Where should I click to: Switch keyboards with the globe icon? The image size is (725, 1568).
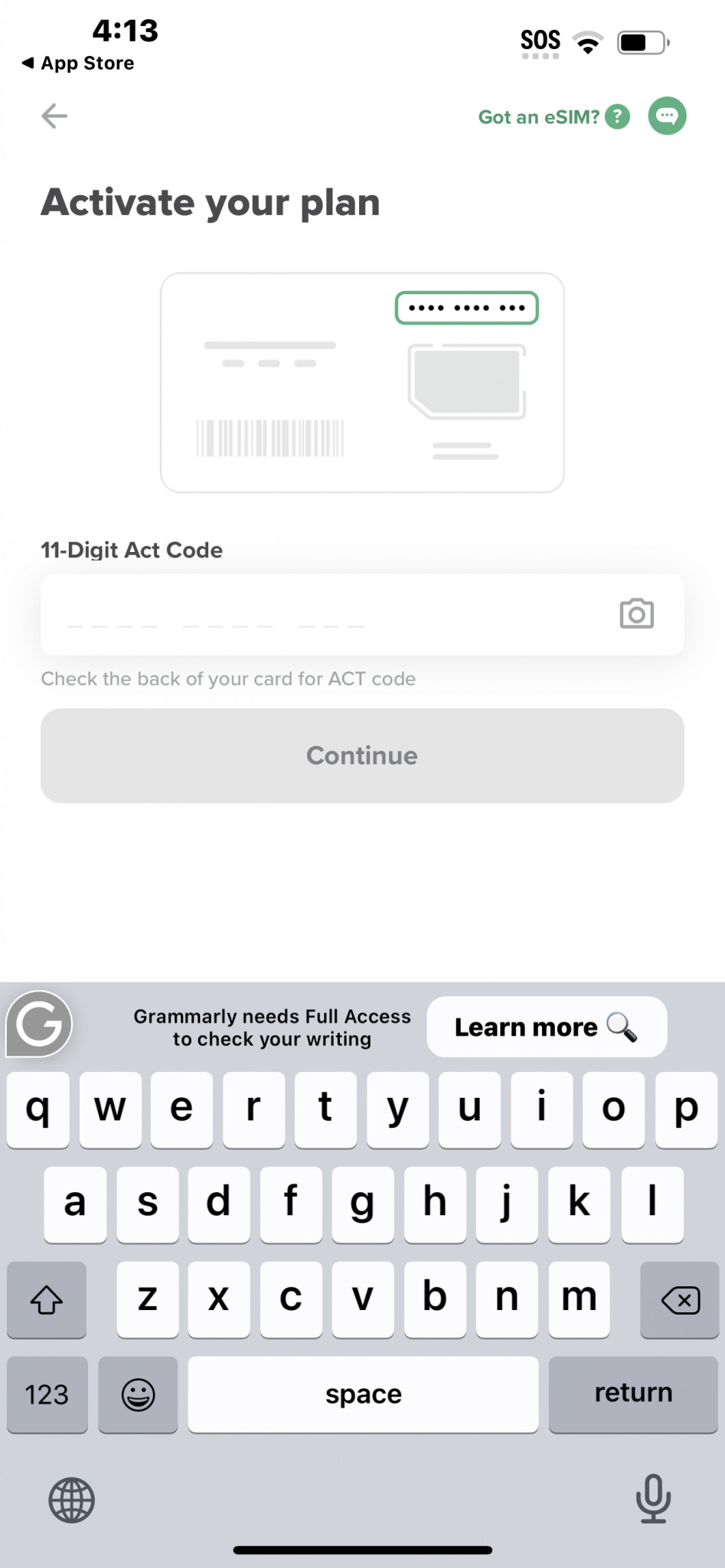click(x=72, y=1500)
